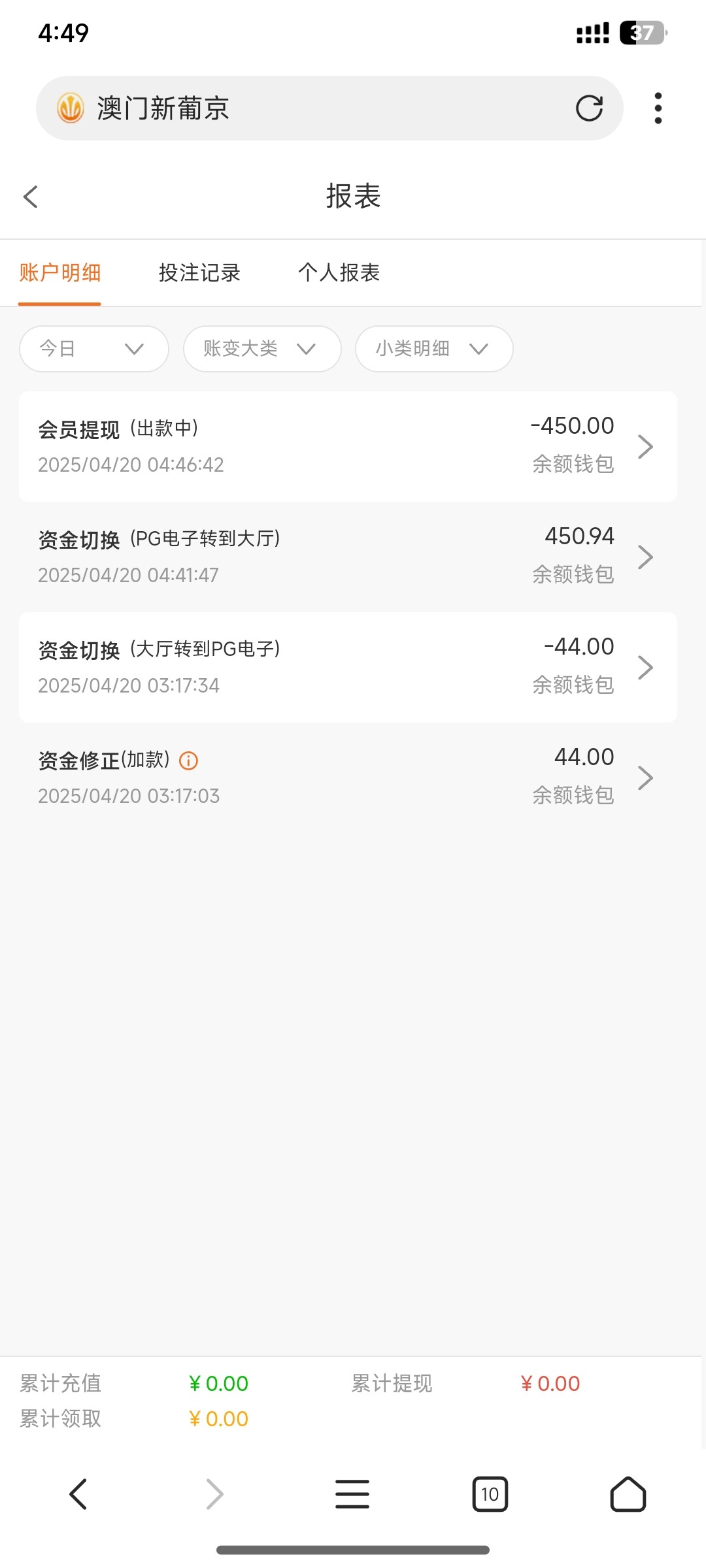
Task: Switch to the 个人报表 tab
Action: (x=339, y=273)
